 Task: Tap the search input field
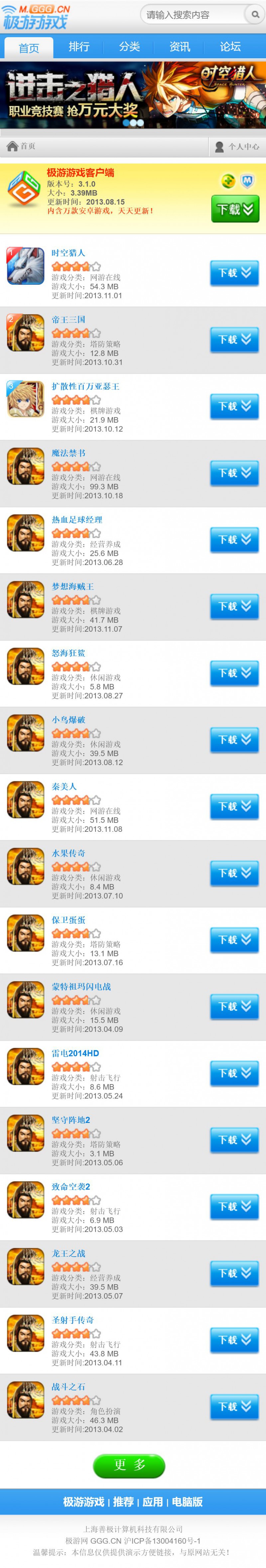[x=192, y=15]
